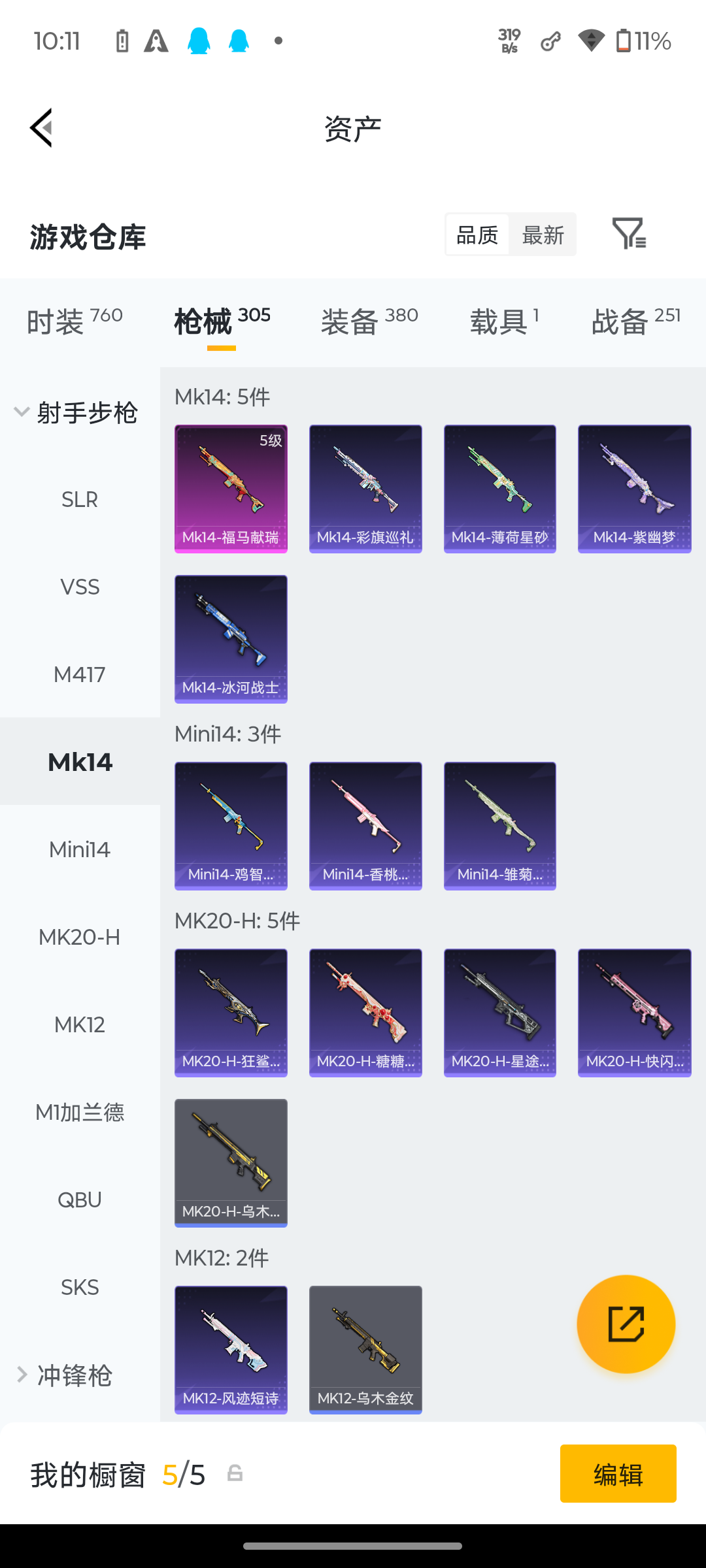Screen dimensions: 706x1568
Task: Switch to the 战备 tab
Action: (x=636, y=321)
